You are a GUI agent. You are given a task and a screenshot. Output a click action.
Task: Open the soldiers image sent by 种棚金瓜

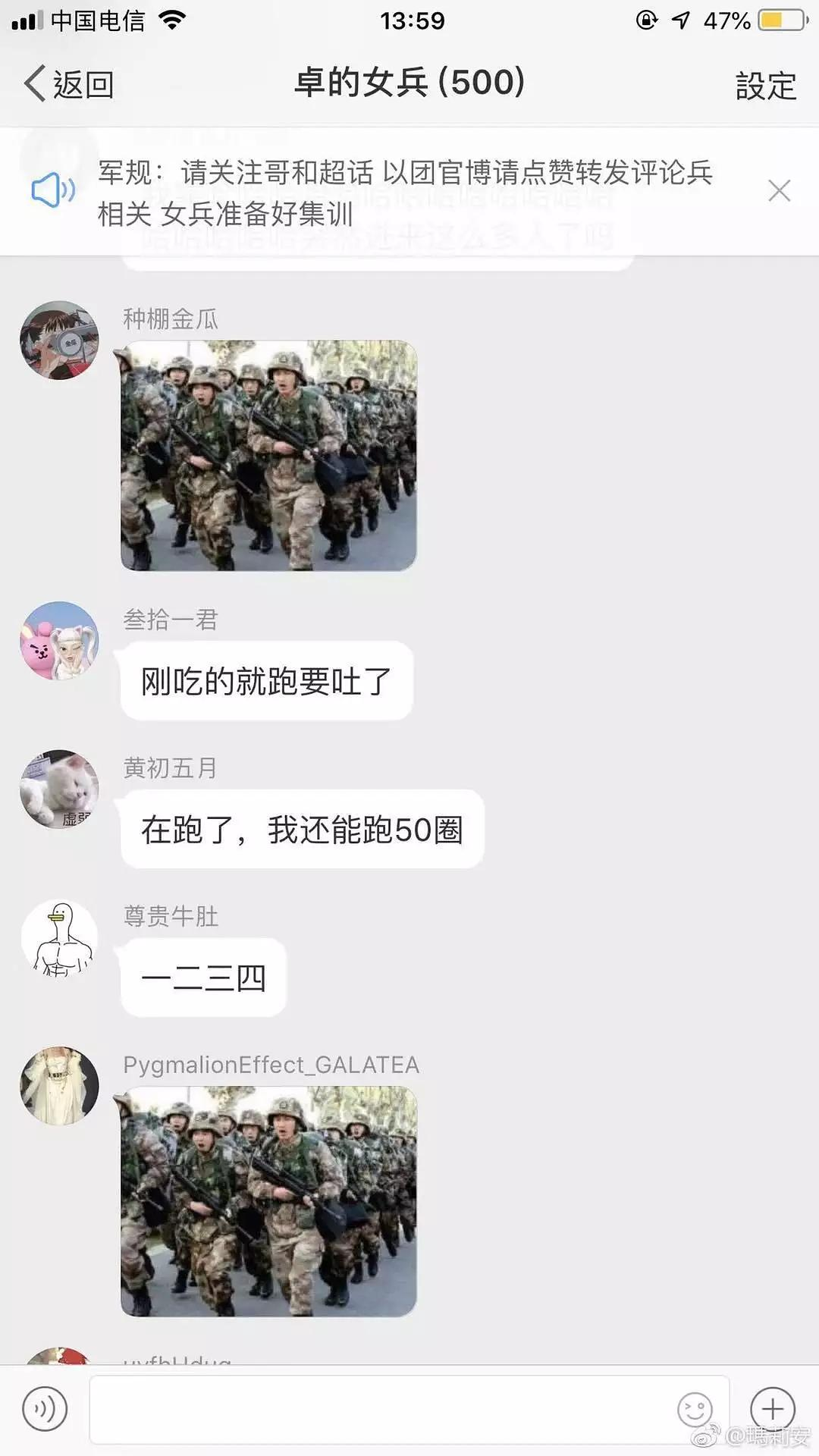pyautogui.click(x=268, y=455)
